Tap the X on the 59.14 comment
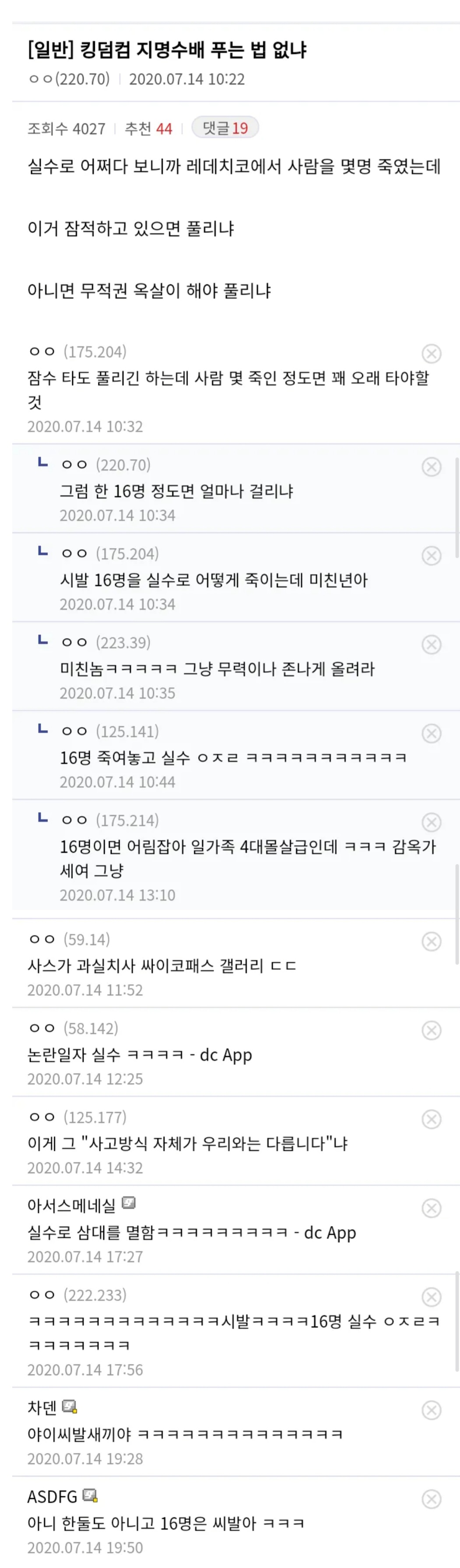Image resolution: width=460 pixels, height=1568 pixels. (x=432, y=942)
